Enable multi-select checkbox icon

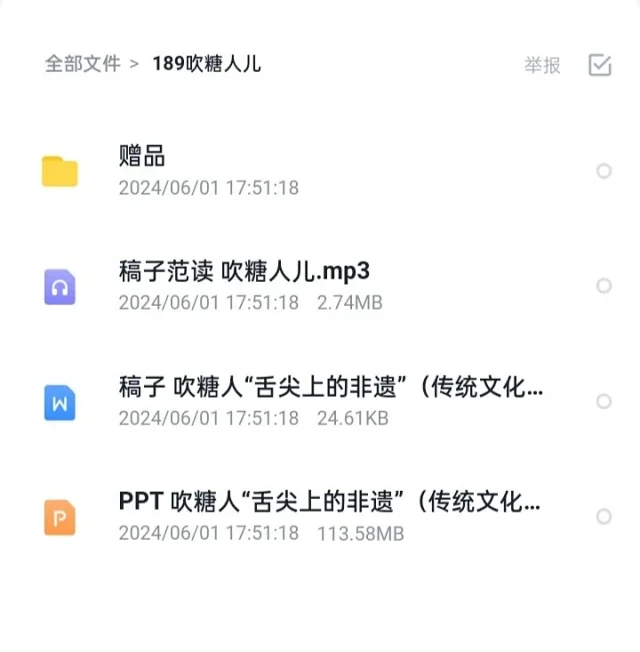click(x=600, y=65)
